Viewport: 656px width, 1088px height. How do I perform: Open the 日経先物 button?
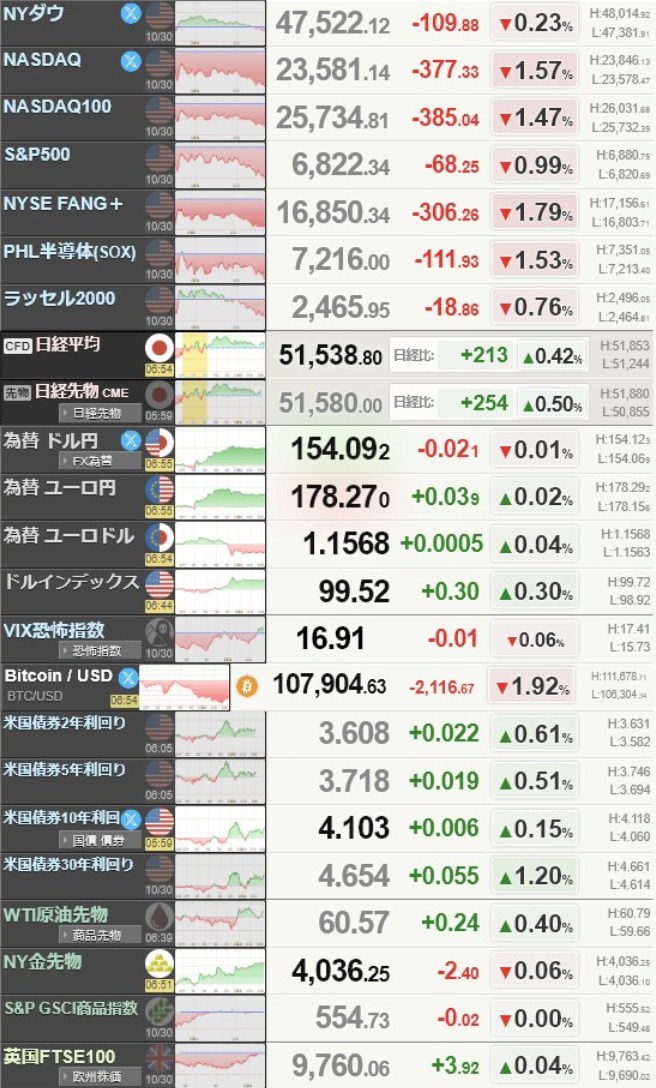coord(92,412)
